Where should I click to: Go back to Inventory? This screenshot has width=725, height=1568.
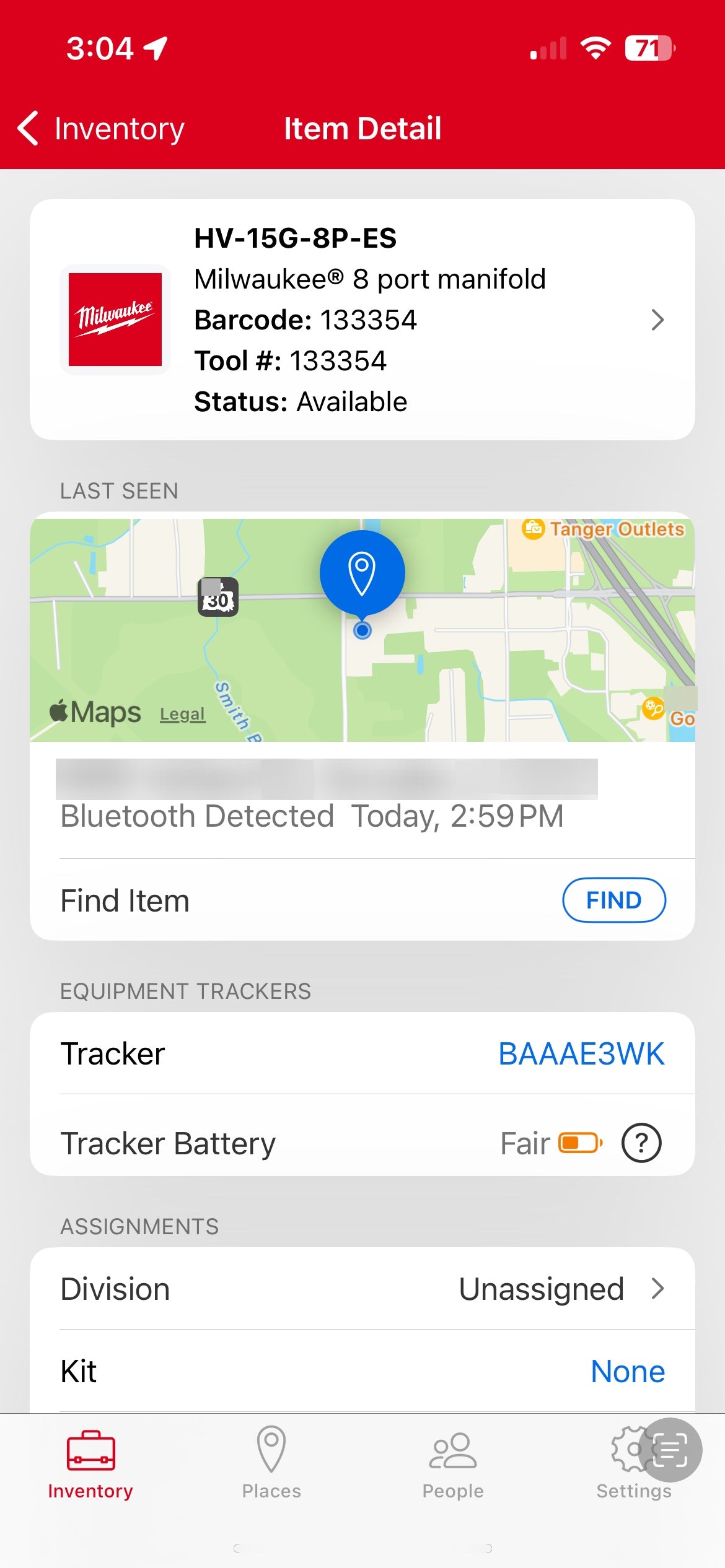(x=101, y=129)
